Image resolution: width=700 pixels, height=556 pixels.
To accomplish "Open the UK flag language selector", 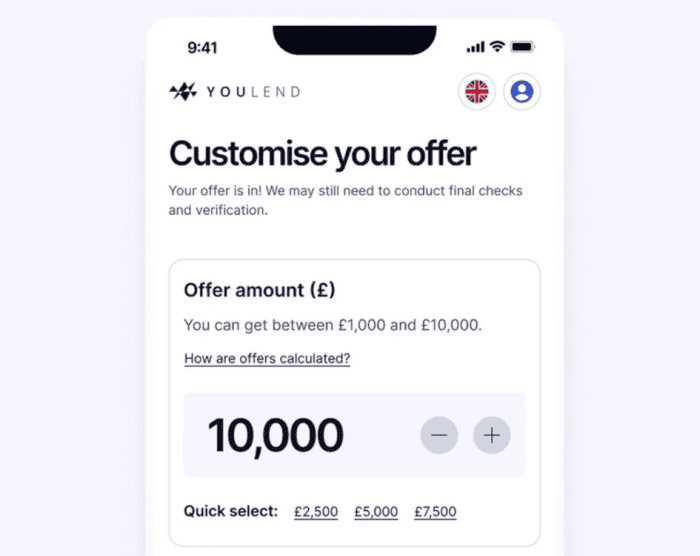I will [477, 92].
